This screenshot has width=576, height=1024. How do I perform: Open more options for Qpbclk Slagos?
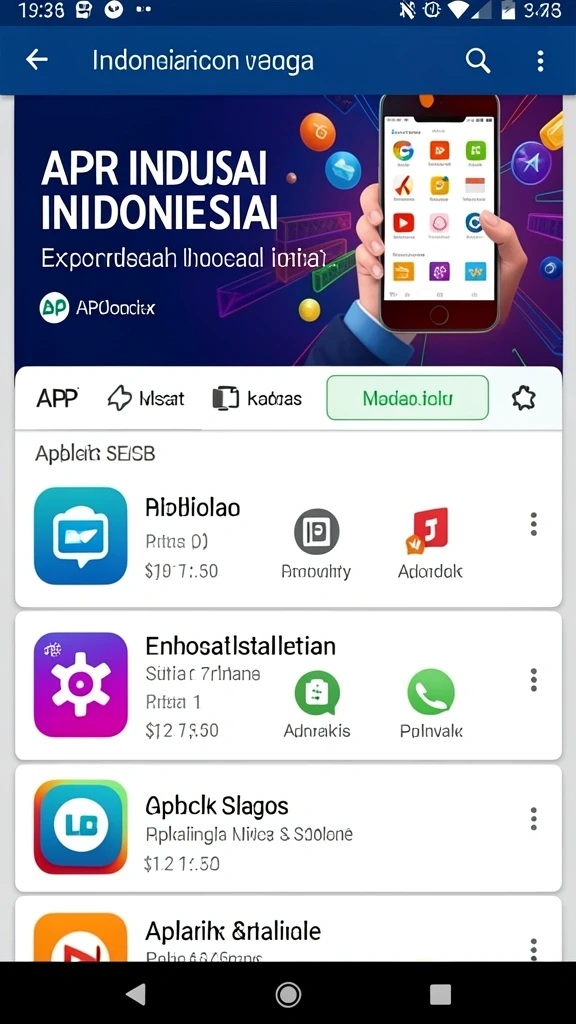534,818
